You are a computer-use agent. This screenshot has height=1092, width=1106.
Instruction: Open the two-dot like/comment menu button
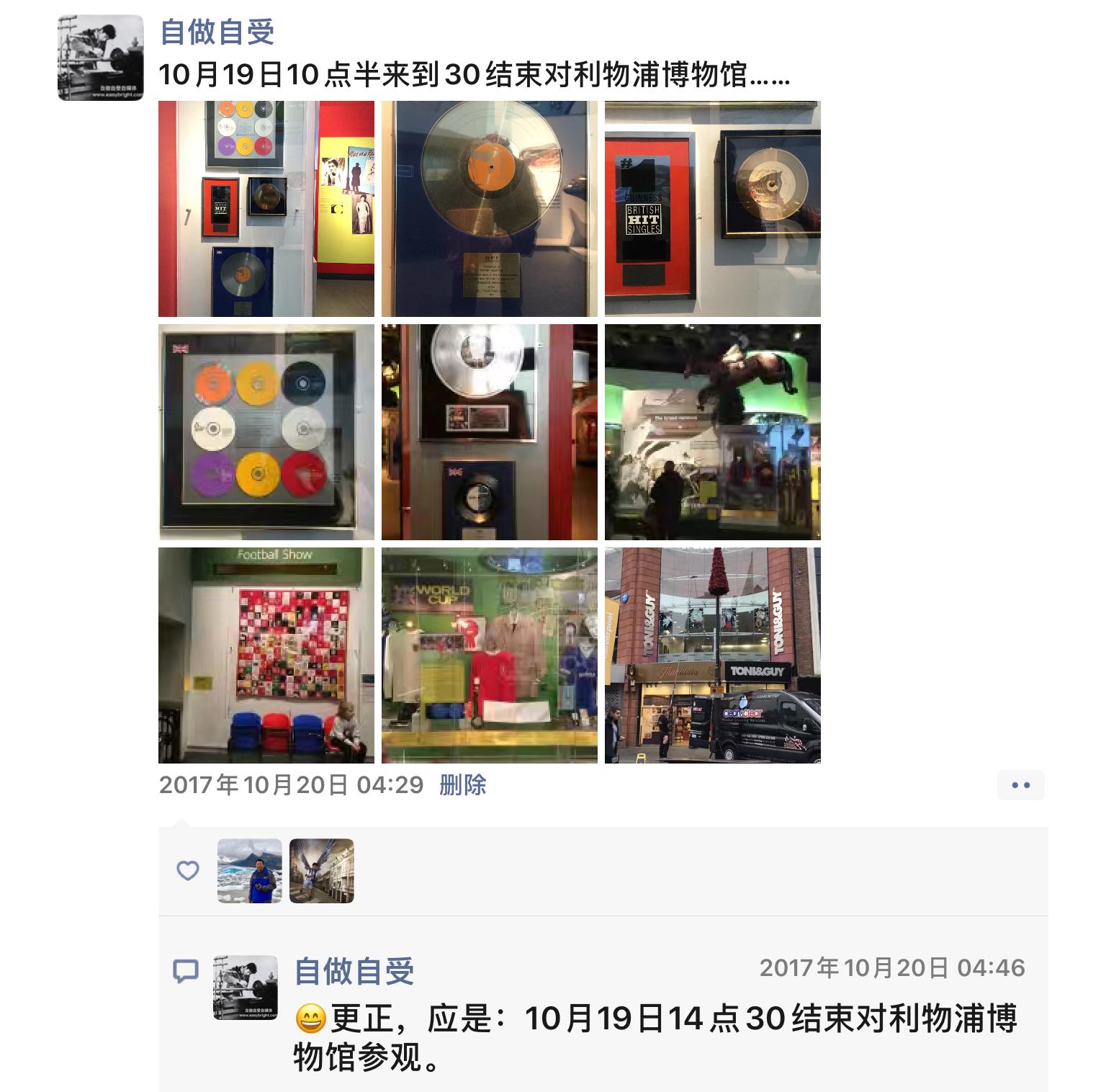1020,785
